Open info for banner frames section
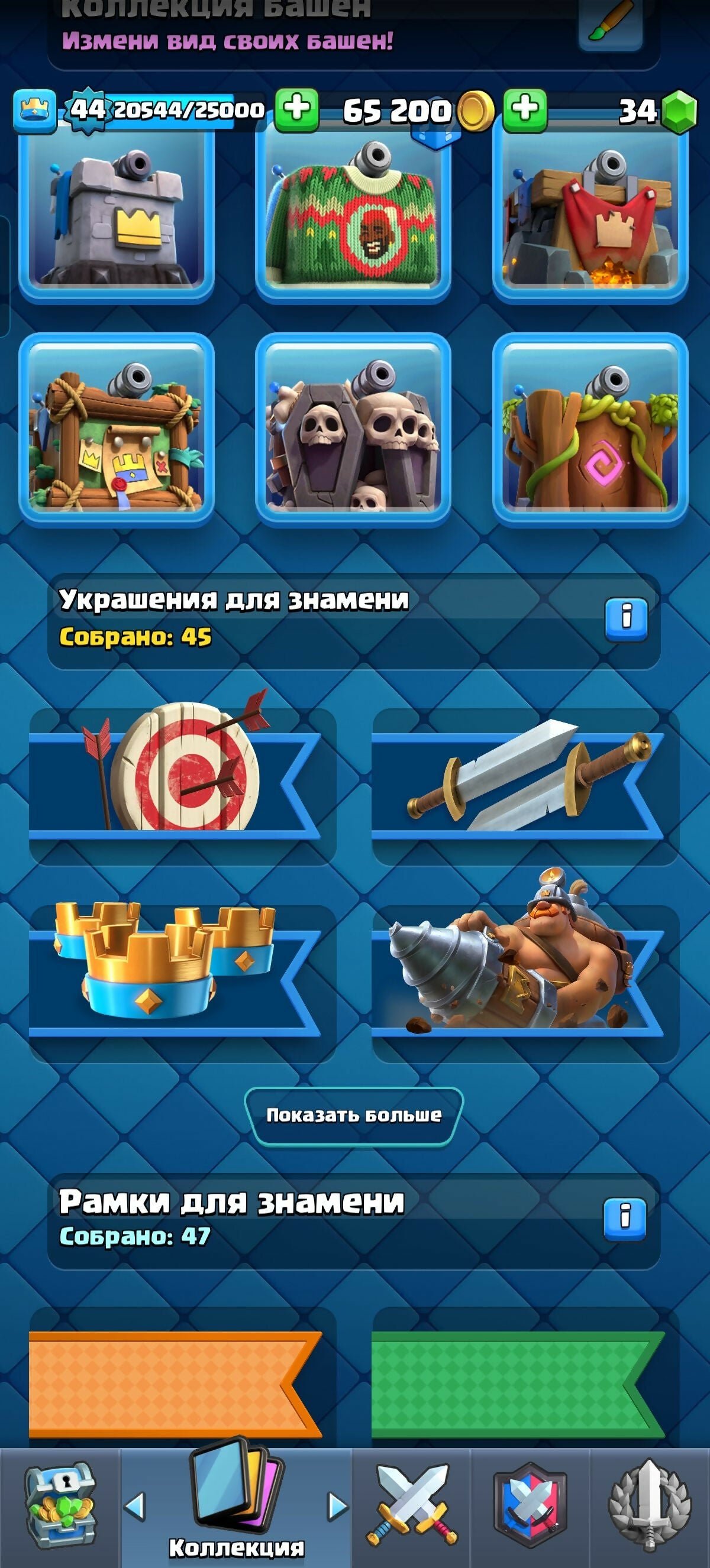The image size is (710, 1568). 625,1219
